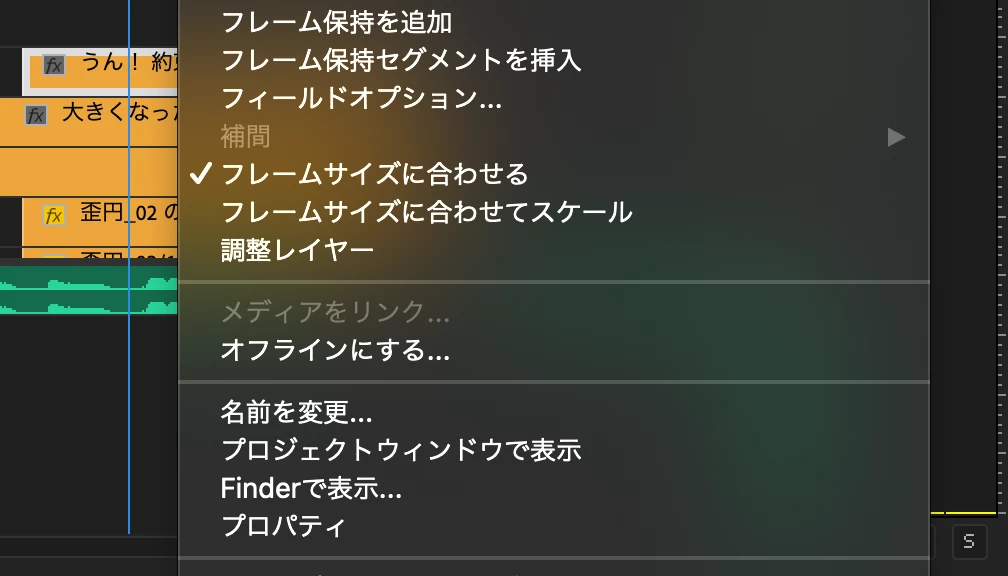Screen dimensions: 1008x576
Task: Choose 名前を変更... to rename clip
Action: point(297,412)
